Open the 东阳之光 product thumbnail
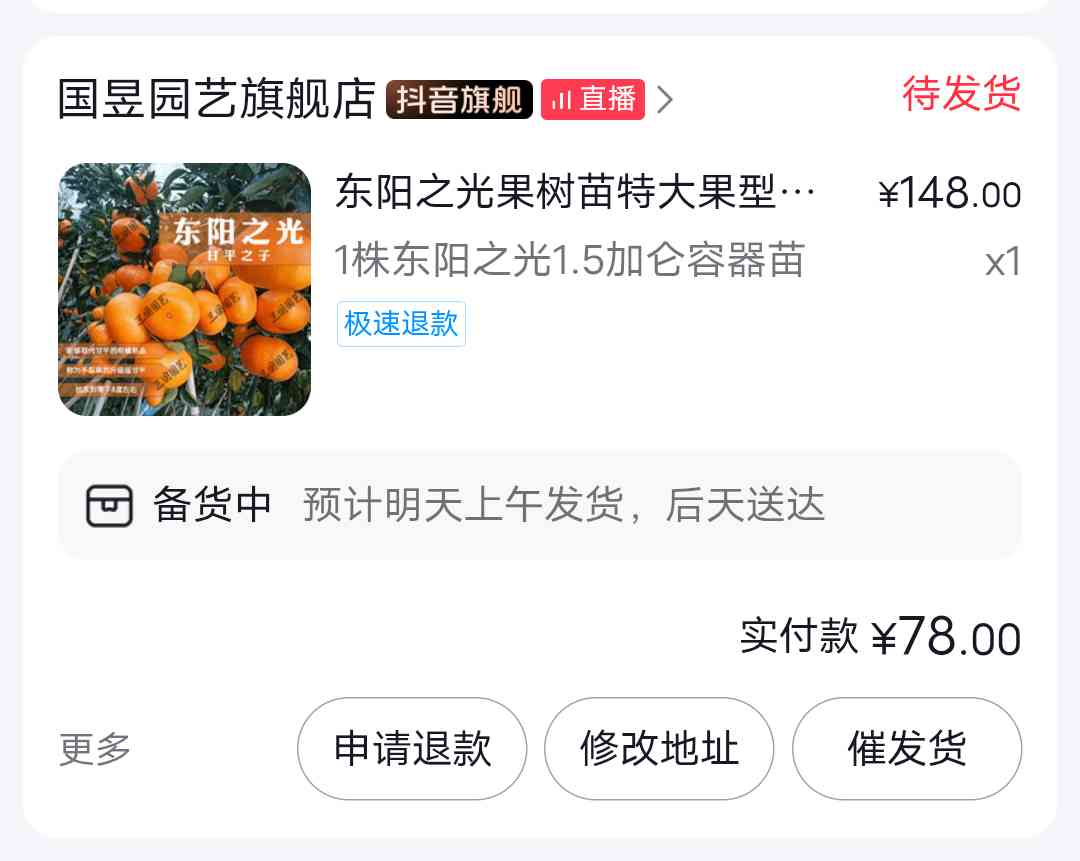 coord(184,289)
